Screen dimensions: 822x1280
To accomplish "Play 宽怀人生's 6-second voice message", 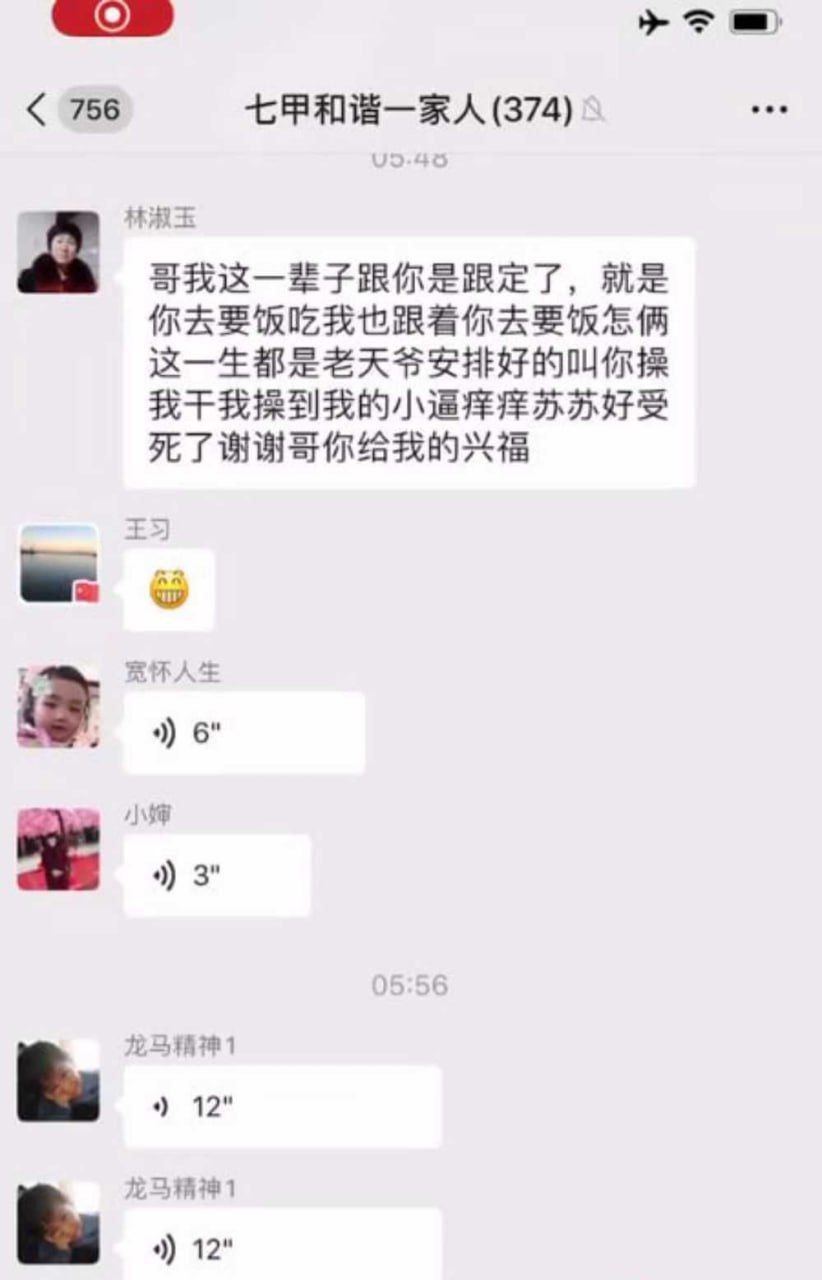I will (243, 733).
